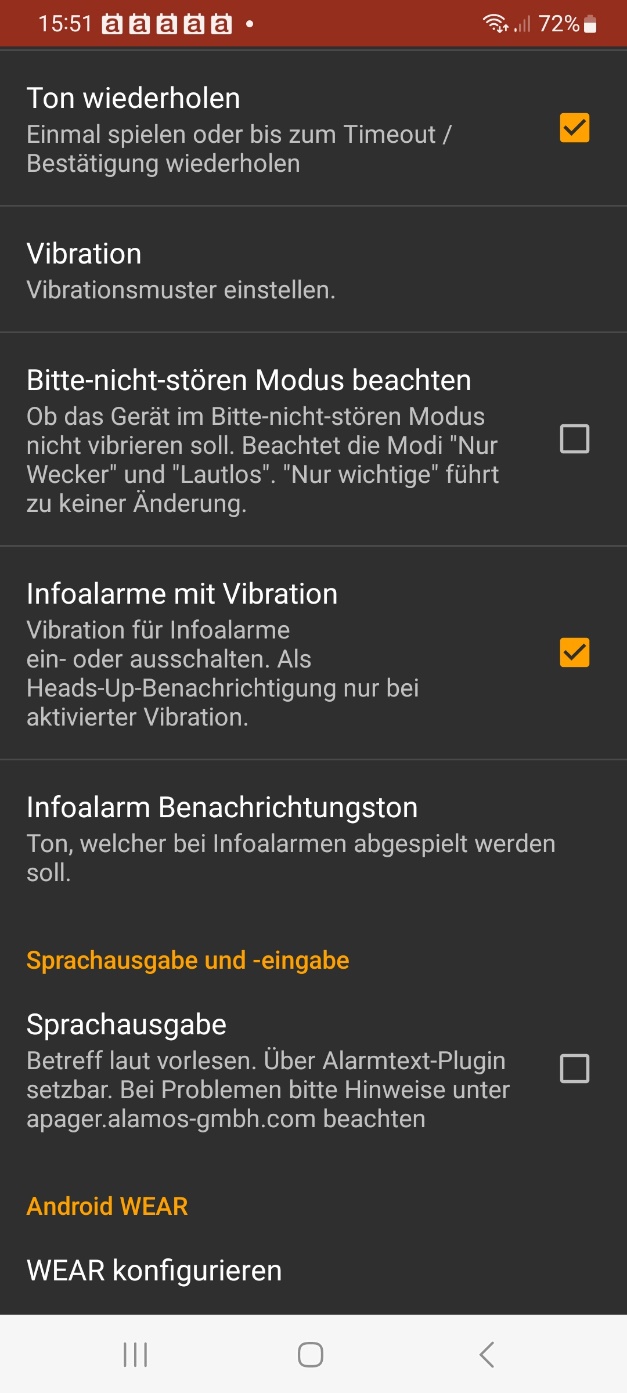Tap the system home button
627x1393 pixels.
click(x=311, y=1355)
